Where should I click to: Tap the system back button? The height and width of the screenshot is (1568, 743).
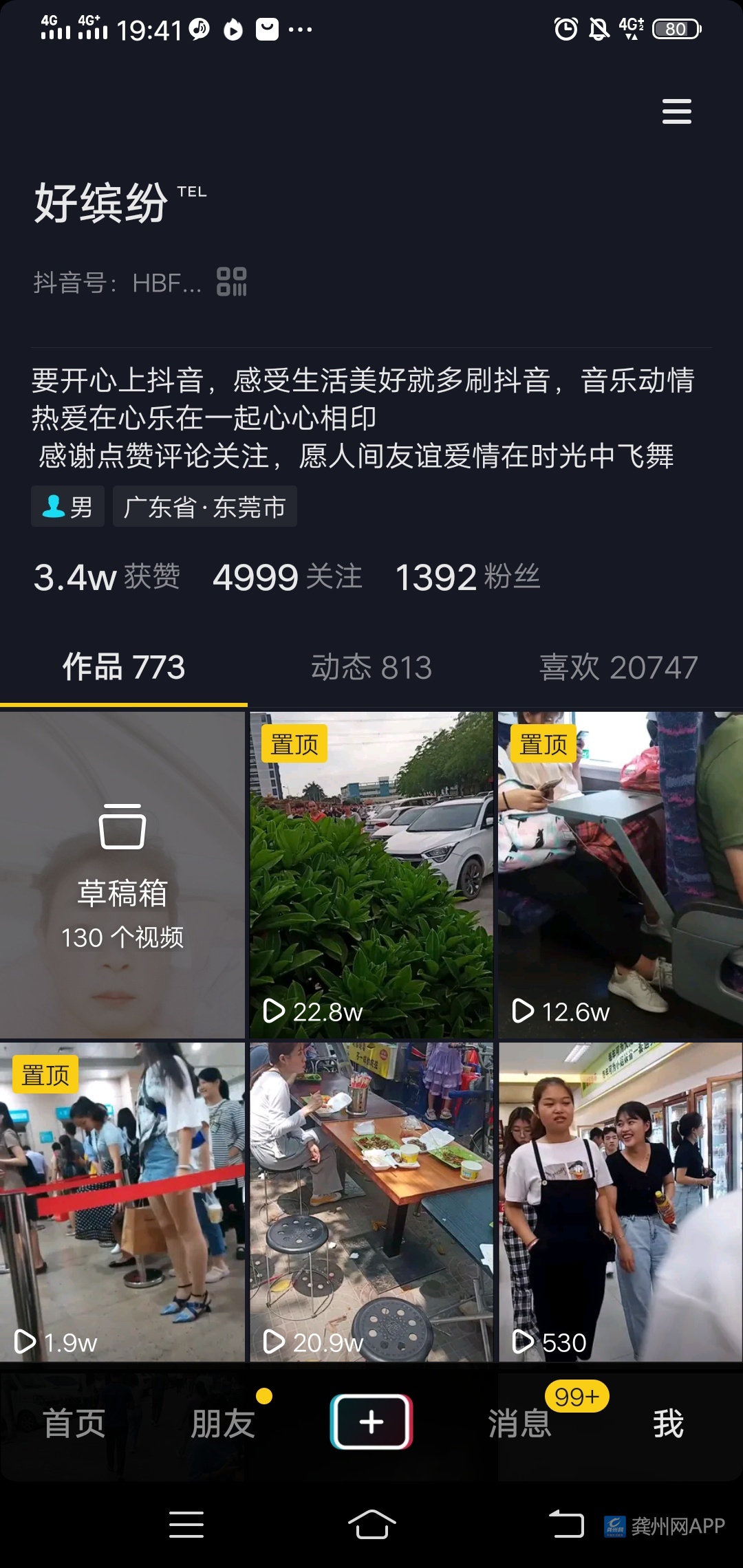(x=566, y=1525)
